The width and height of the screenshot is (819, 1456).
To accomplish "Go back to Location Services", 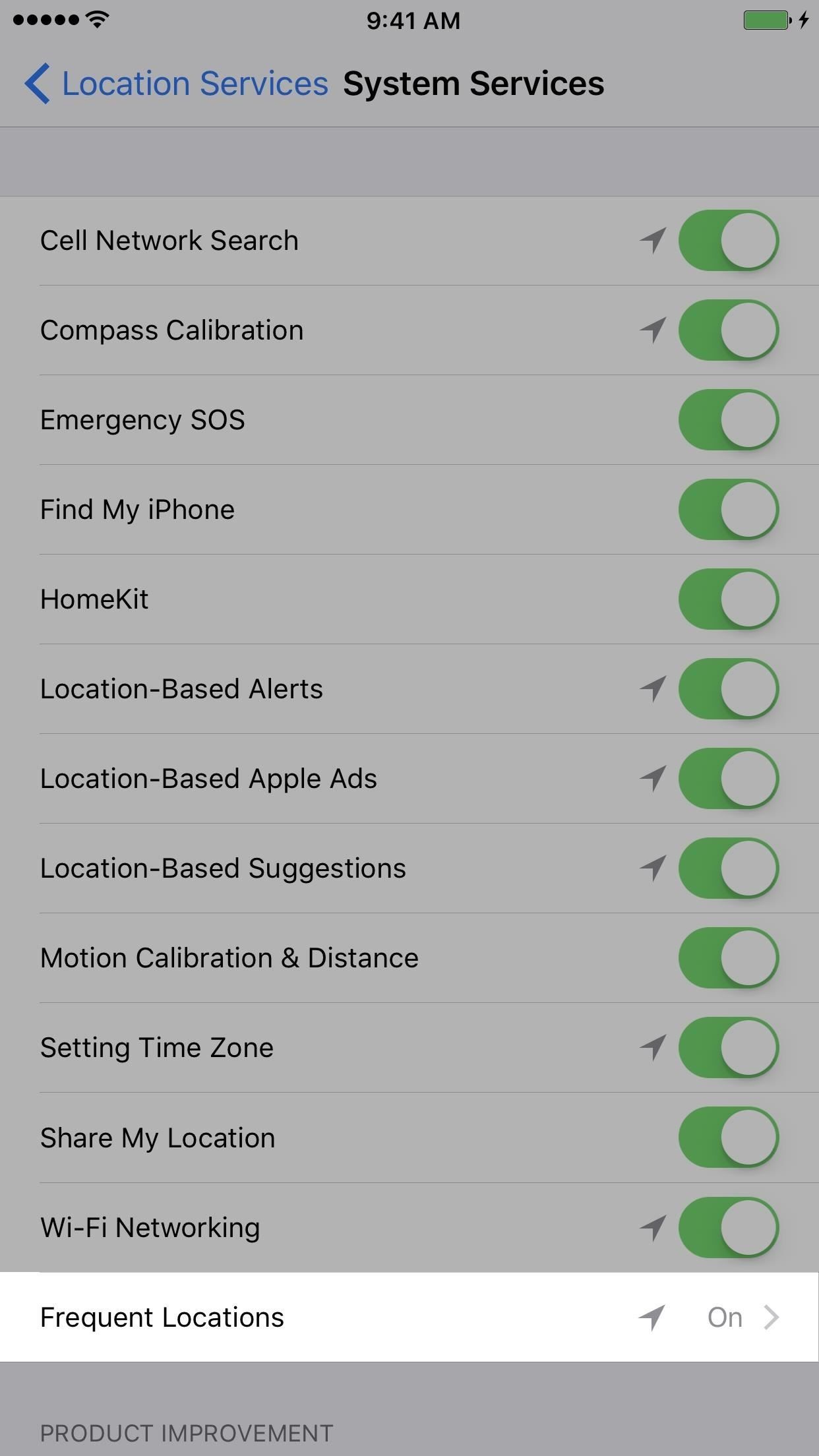I will (175, 84).
